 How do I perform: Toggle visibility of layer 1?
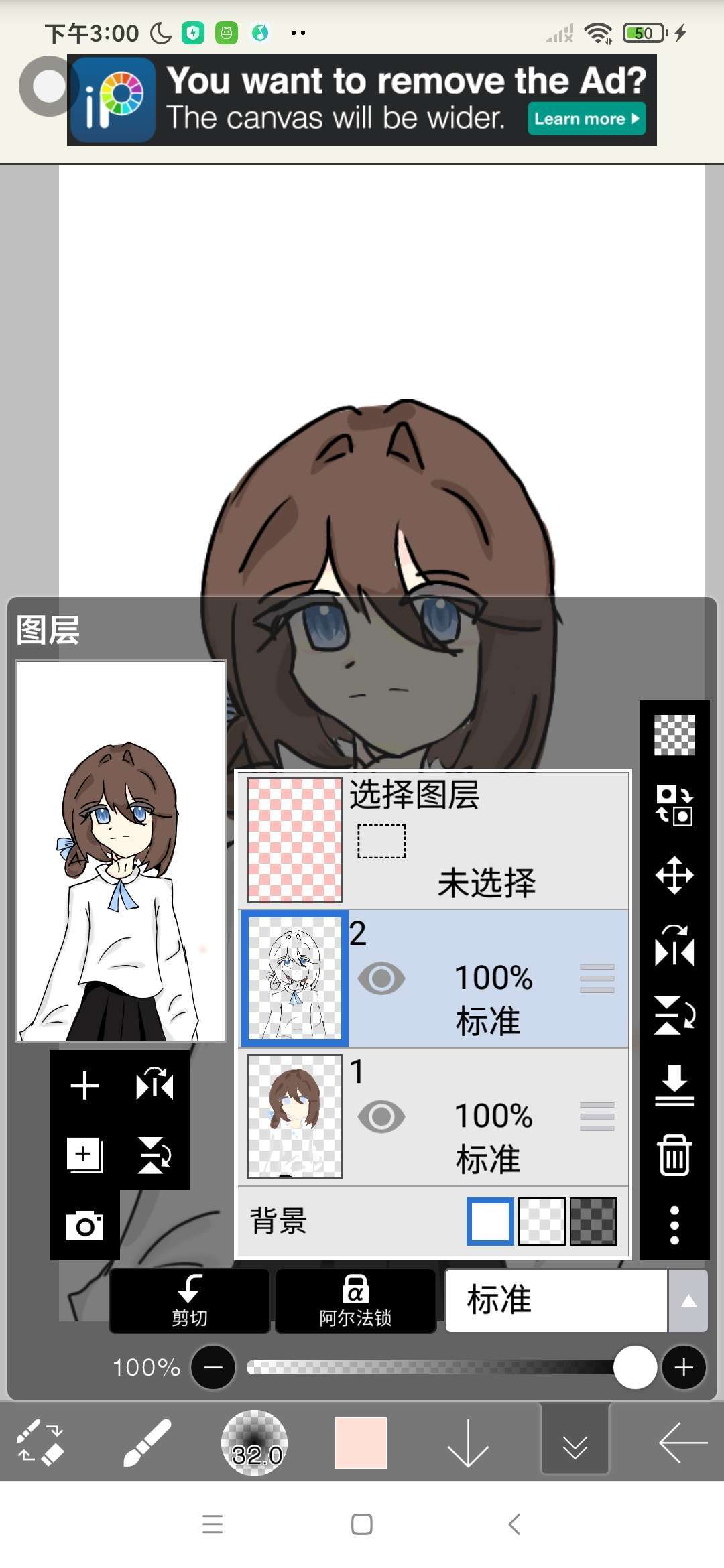coord(381,1116)
